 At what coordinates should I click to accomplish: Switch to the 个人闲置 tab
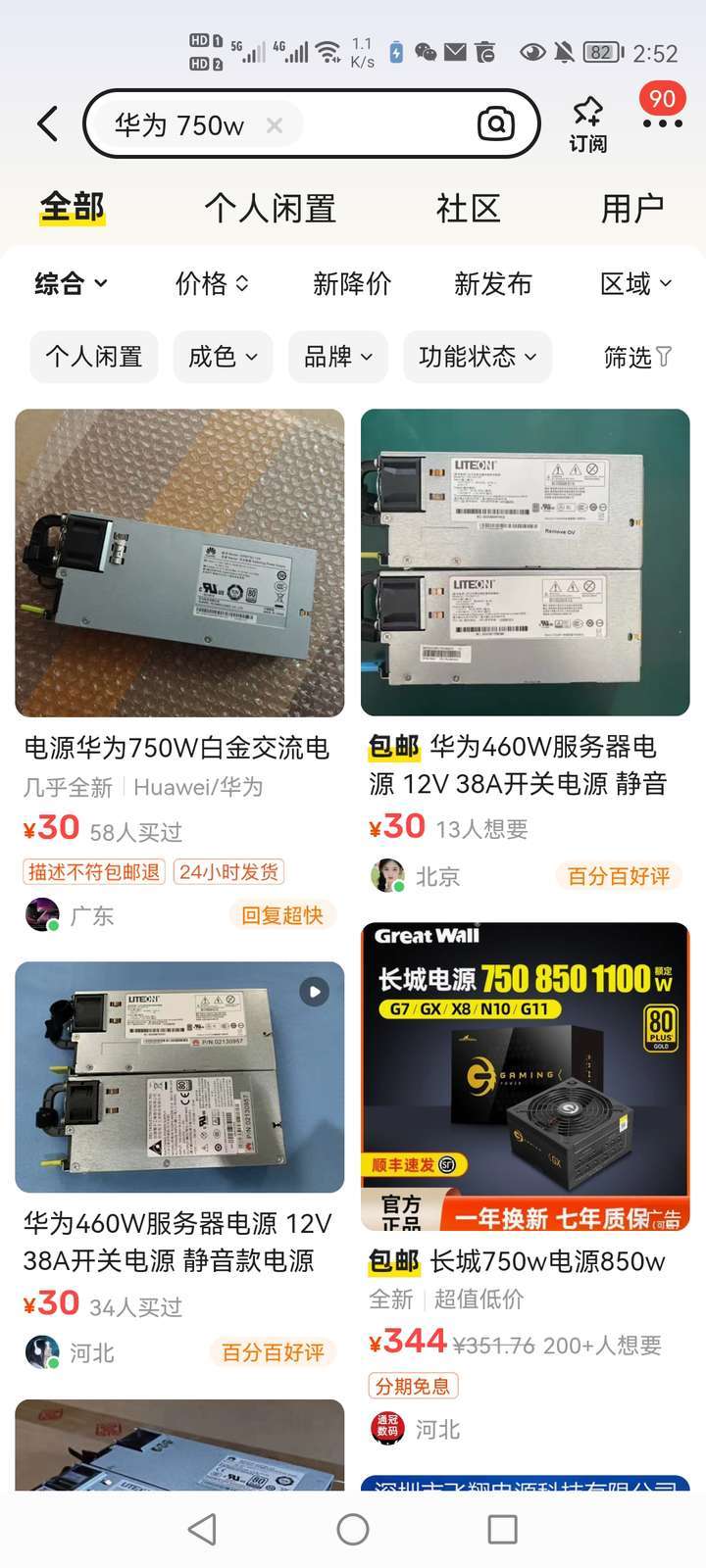click(x=270, y=209)
